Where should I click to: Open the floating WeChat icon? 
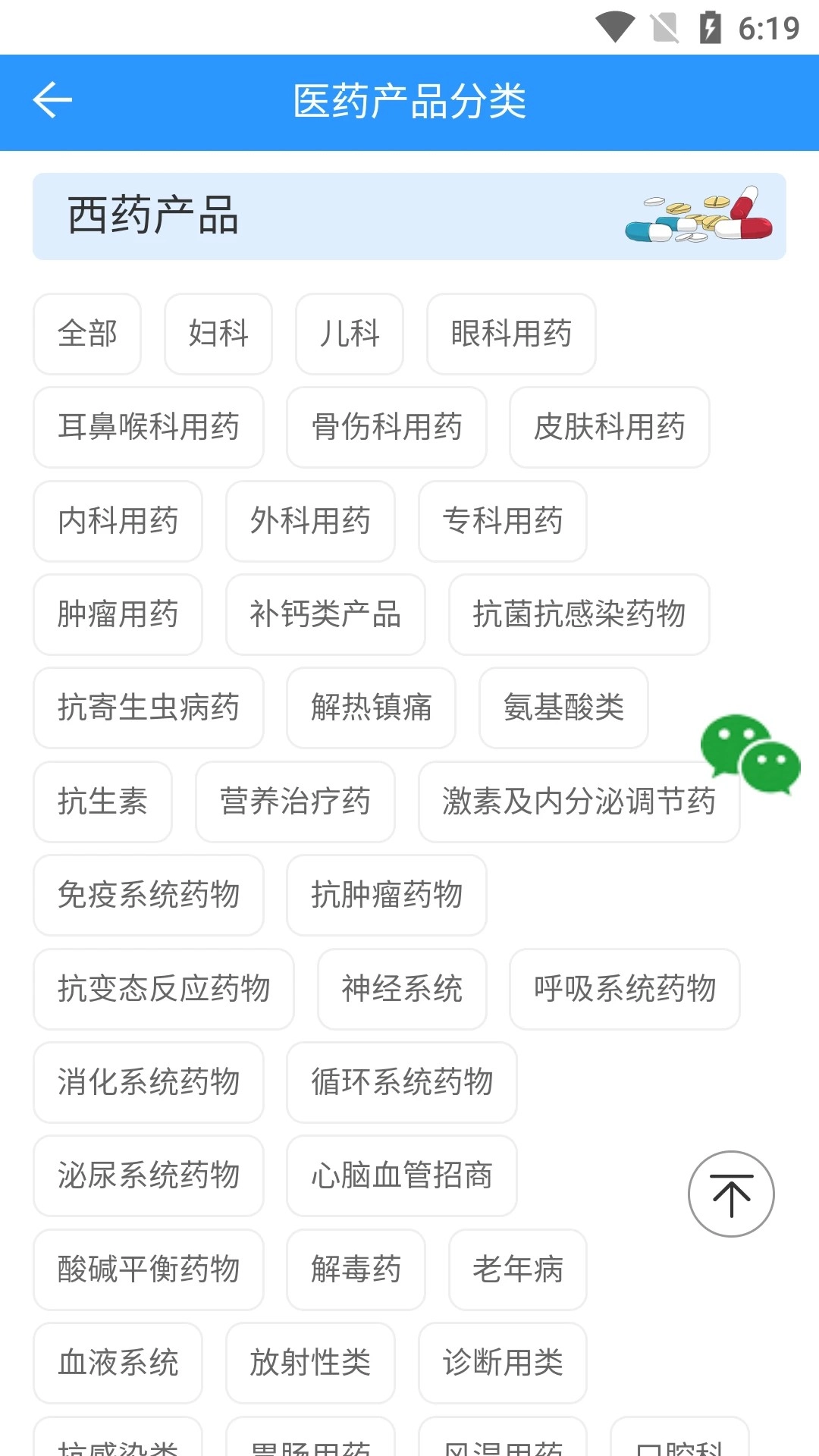pyautogui.click(x=751, y=755)
